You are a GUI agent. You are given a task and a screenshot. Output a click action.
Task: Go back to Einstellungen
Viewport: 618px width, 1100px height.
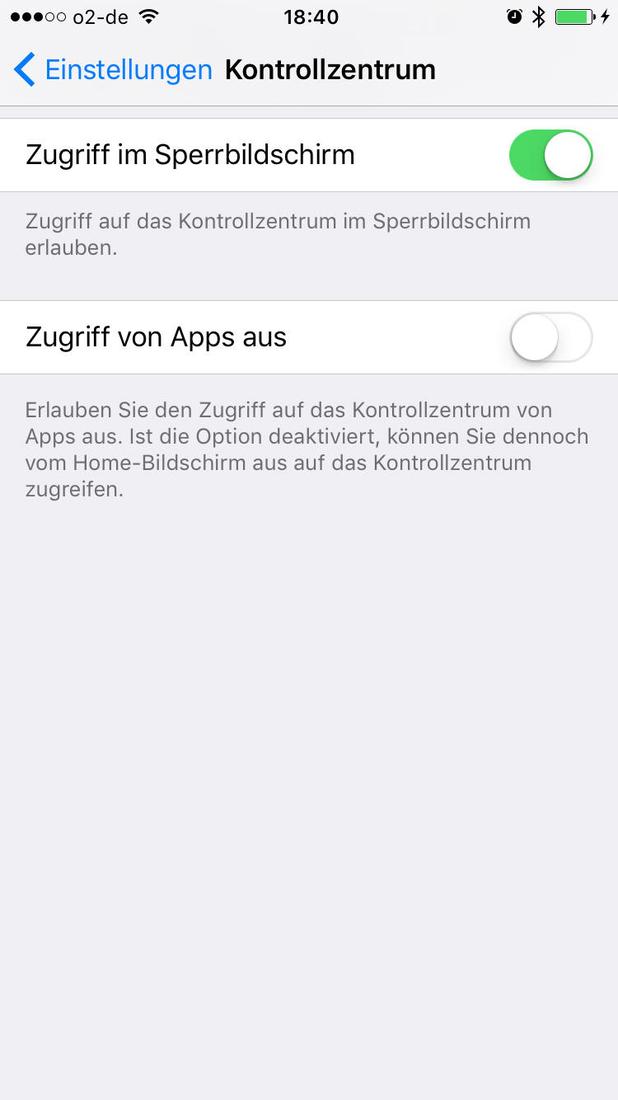(x=112, y=70)
